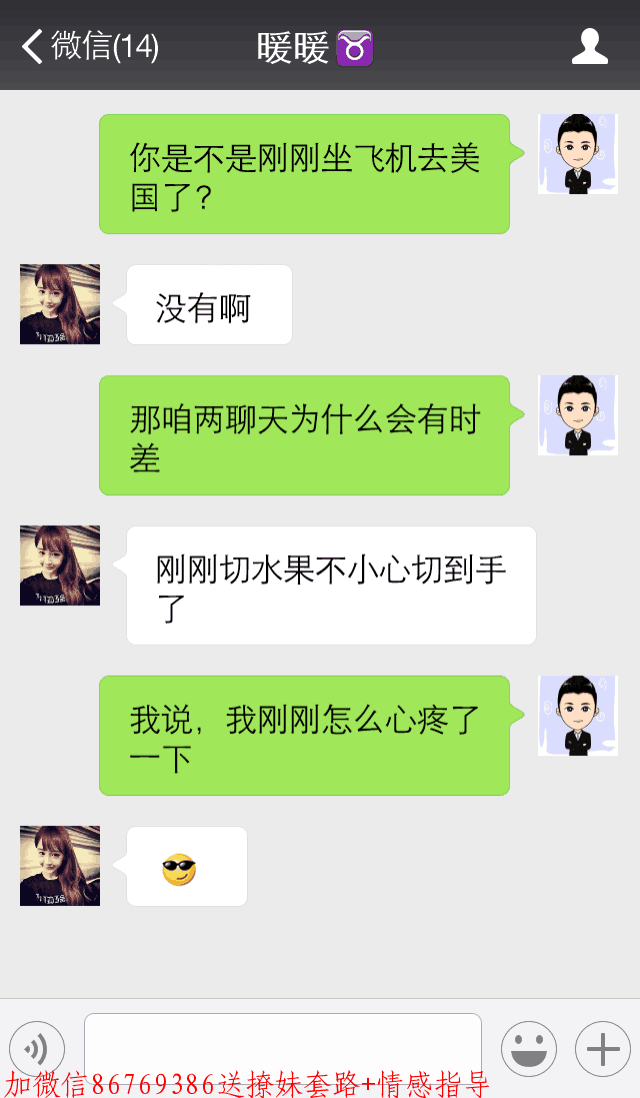The height and width of the screenshot is (1098, 640).
Task: Tap my avatar beside 那咱两聊天为什么会有时差
Action: click(x=577, y=415)
